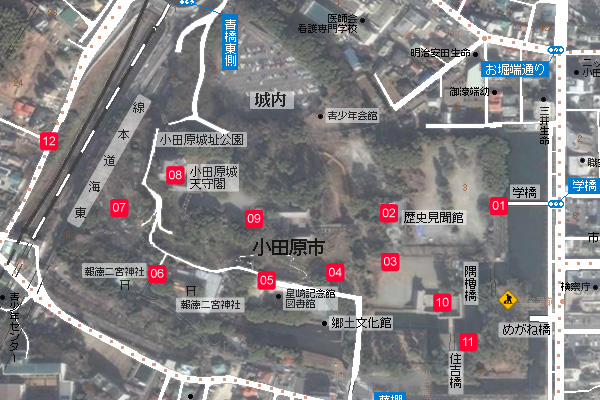
Task: Open marker 12 on the map
Action: [x=48, y=141]
